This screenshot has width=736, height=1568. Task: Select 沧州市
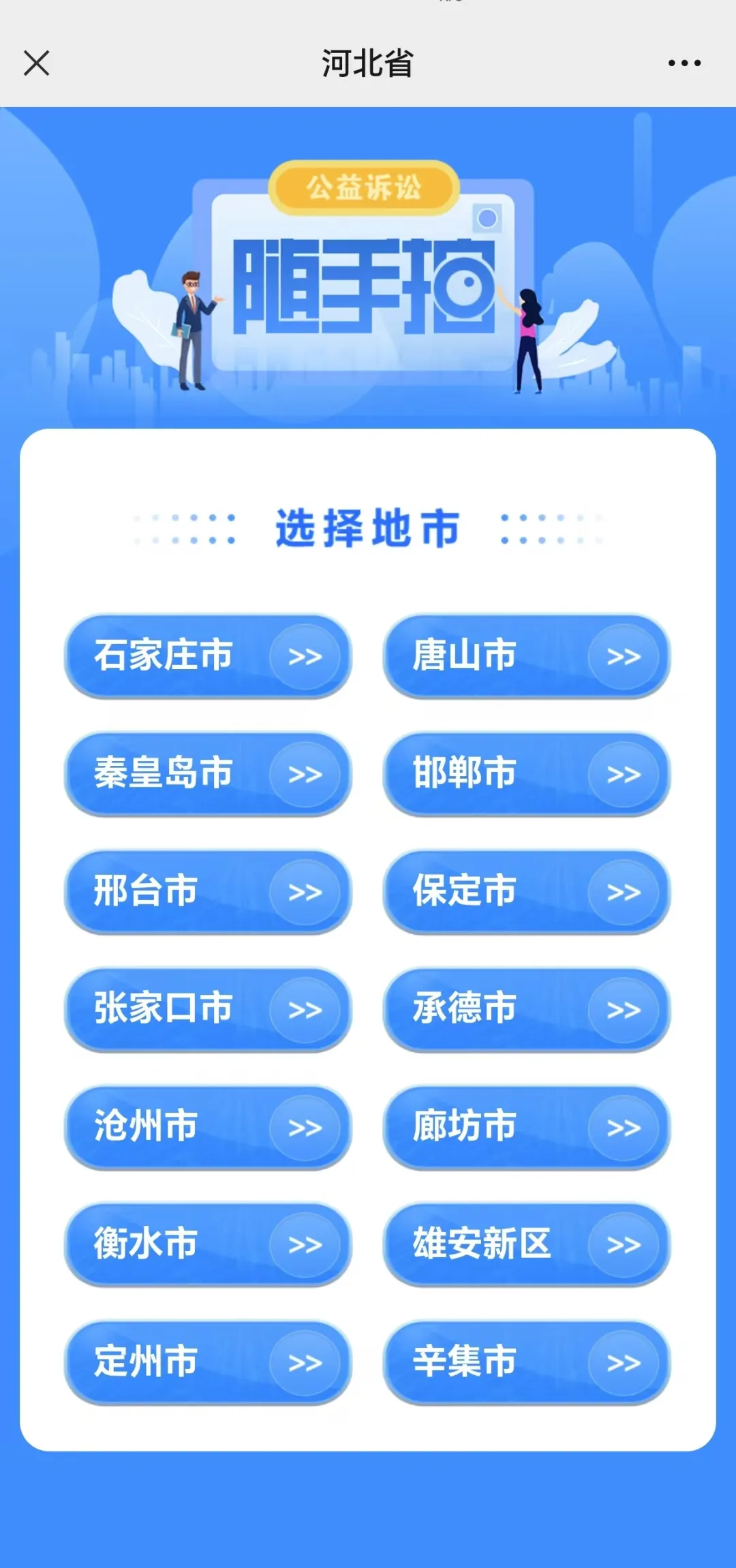[208, 1127]
